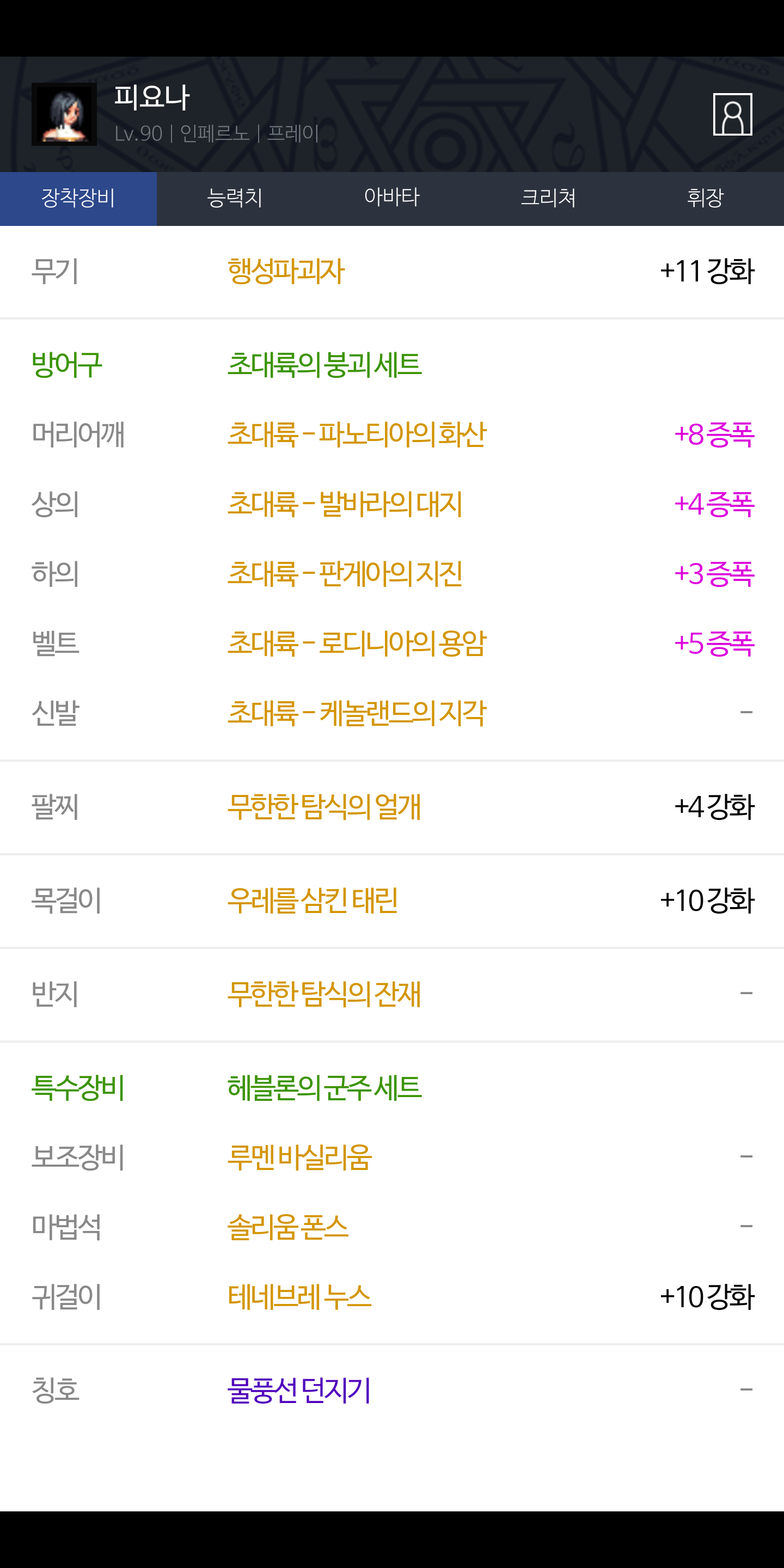View earring 테네브레 누스 details
This screenshot has width=784, height=1568.
coord(299,1297)
